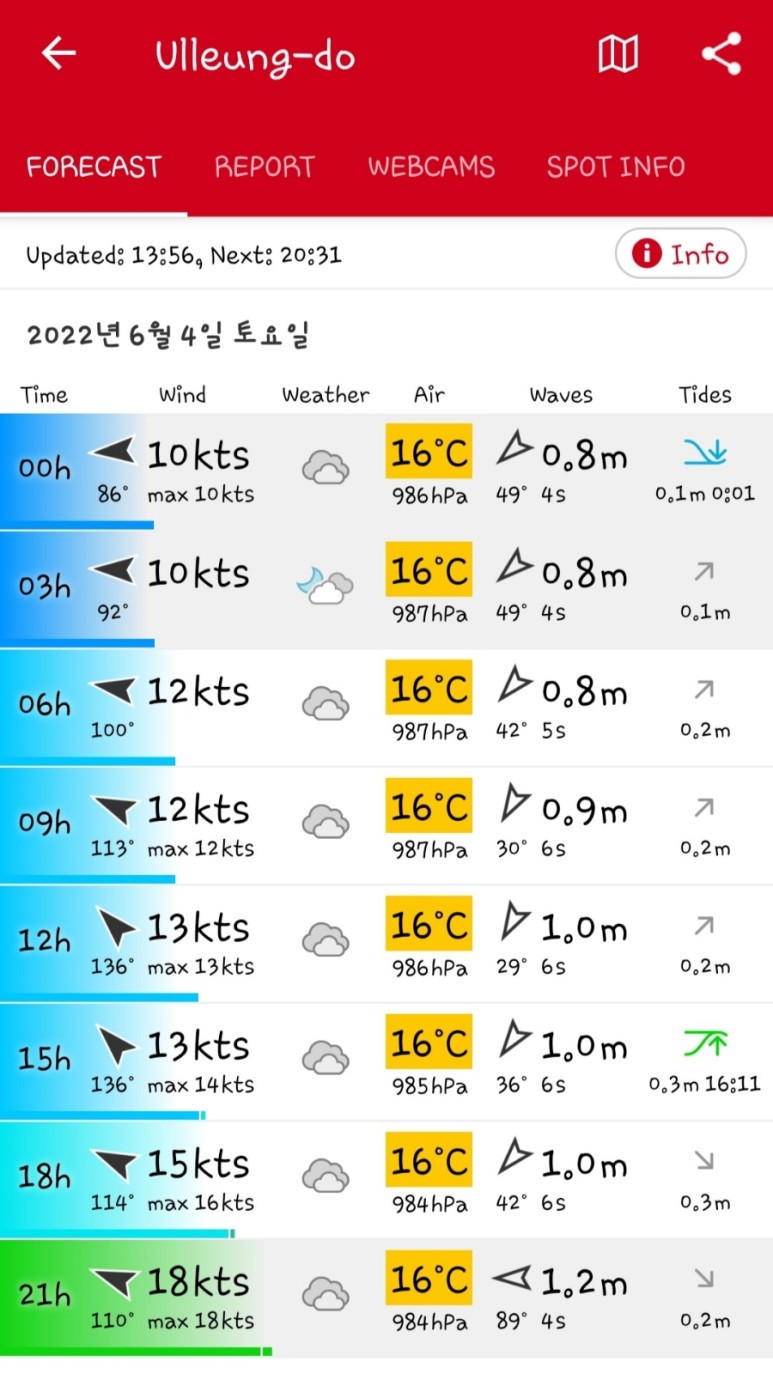Share the Ulleung-do forecast

click(721, 55)
